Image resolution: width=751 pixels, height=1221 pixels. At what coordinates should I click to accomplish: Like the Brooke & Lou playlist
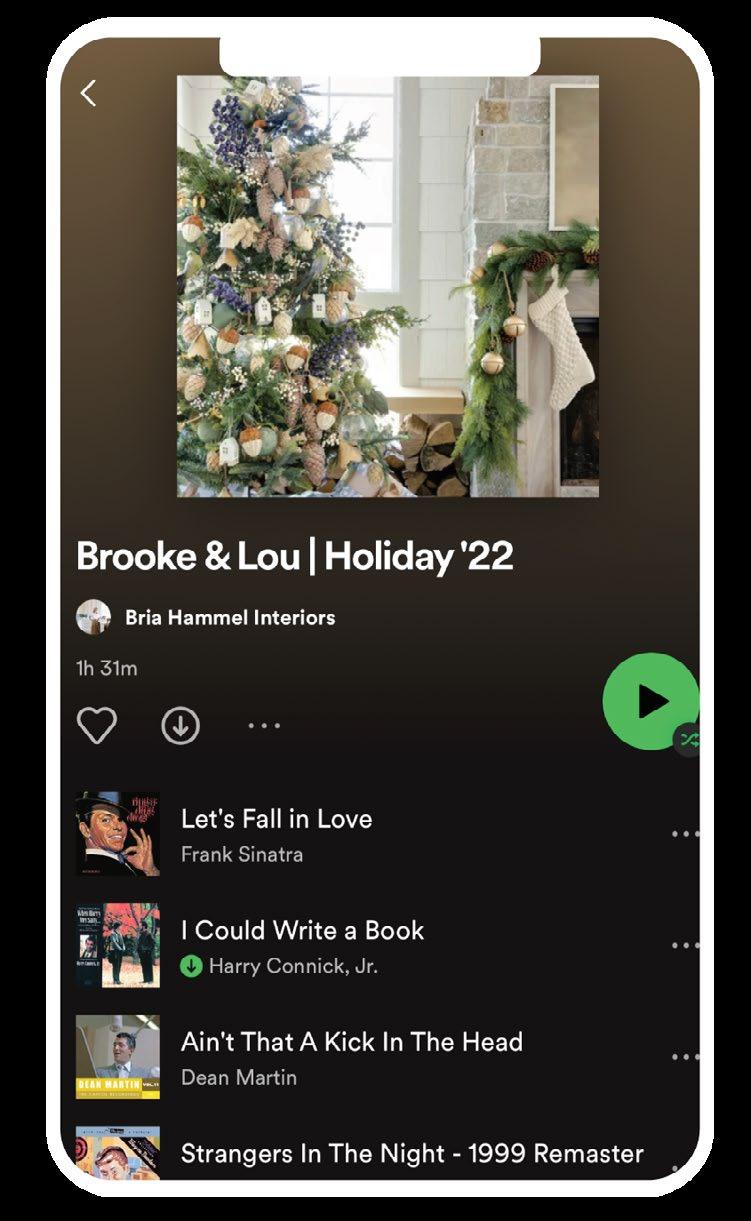tap(97, 725)
